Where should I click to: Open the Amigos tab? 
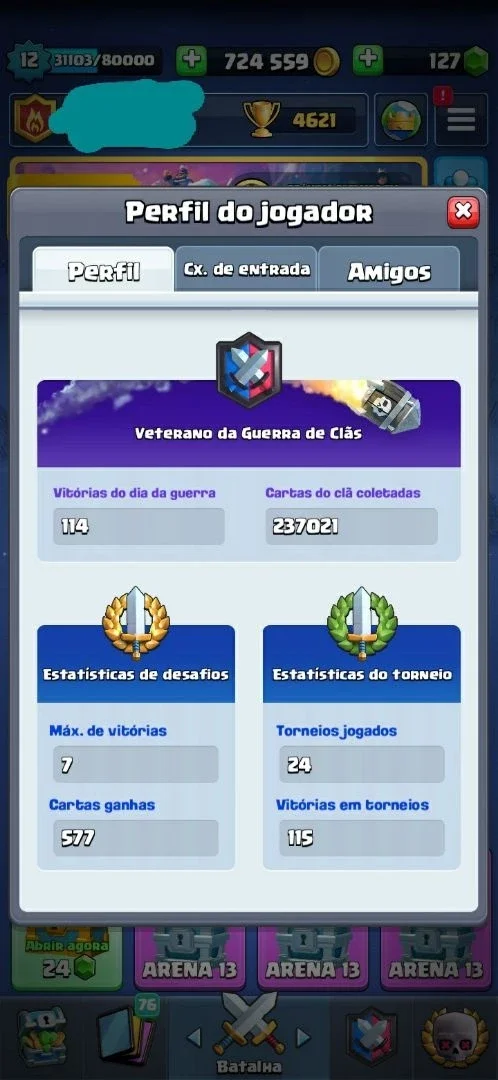click(x=389, y=271)
